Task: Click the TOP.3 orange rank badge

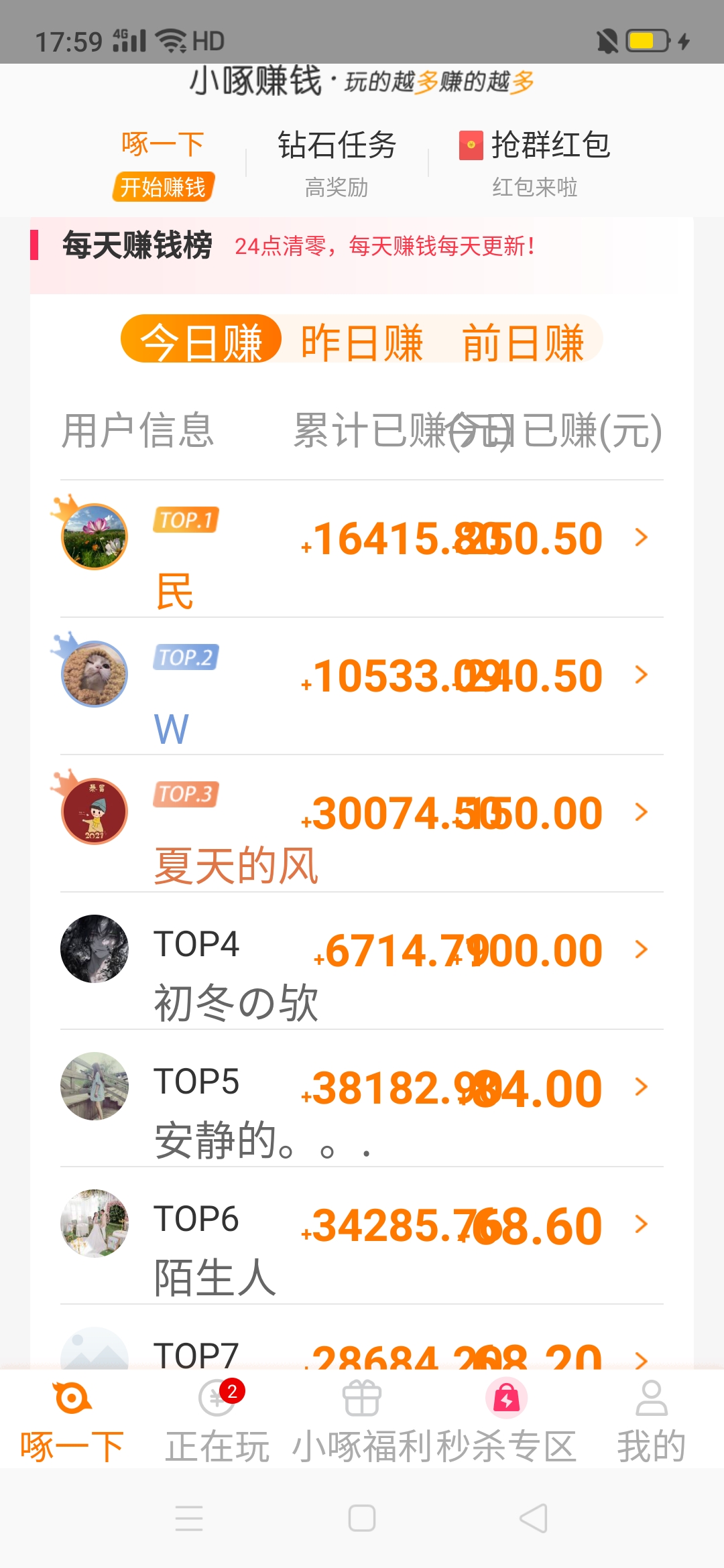Action: [x=186, y=795]
